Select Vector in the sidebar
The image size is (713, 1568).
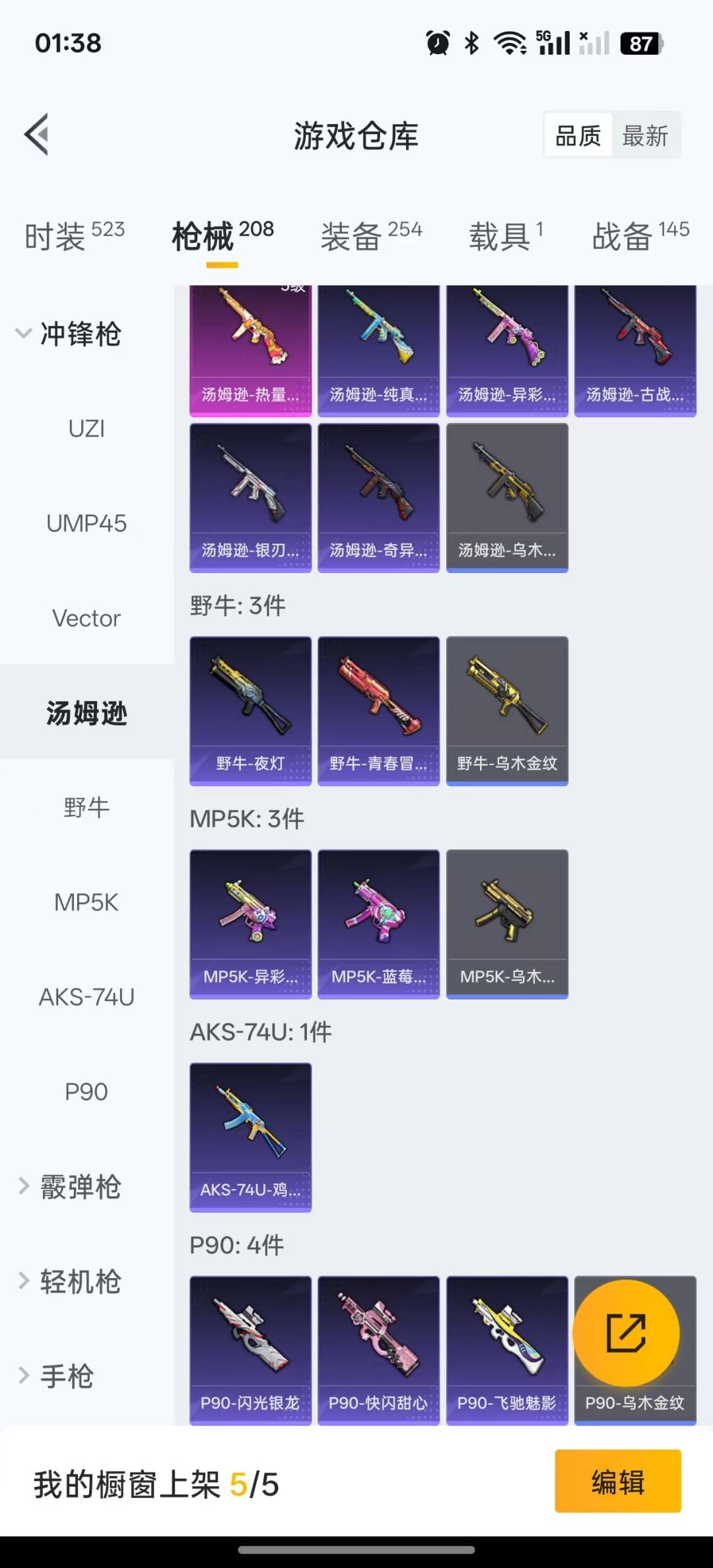tap(86, 618)
